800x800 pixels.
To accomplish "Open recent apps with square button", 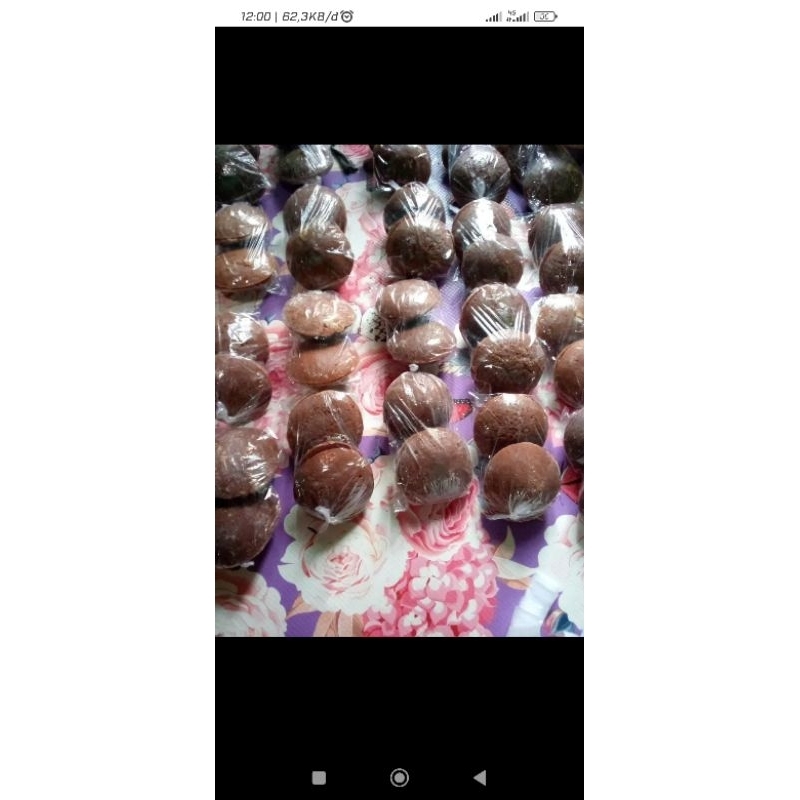I will tap(319, 777).
